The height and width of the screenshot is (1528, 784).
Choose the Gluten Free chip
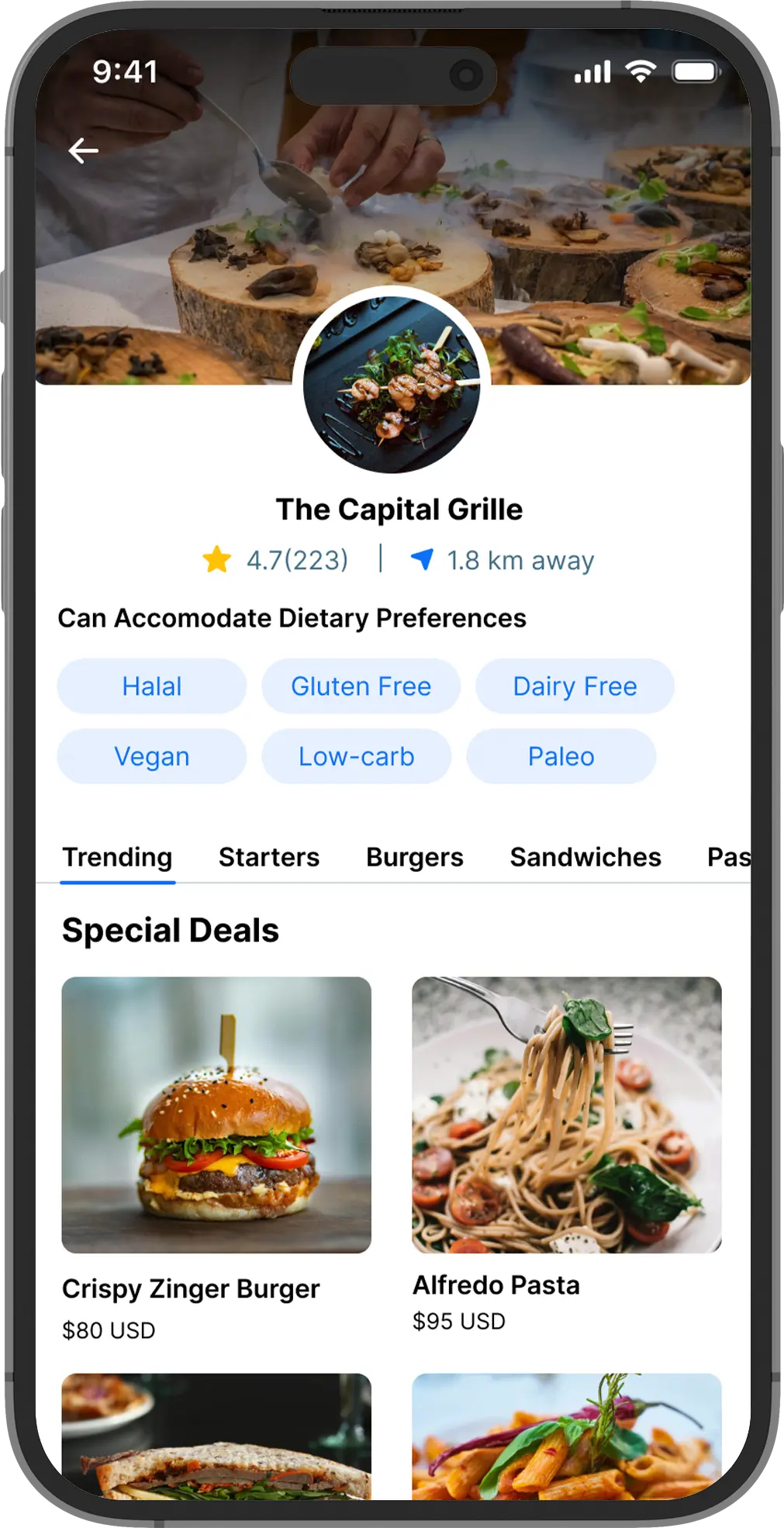(x=361, y=686)
